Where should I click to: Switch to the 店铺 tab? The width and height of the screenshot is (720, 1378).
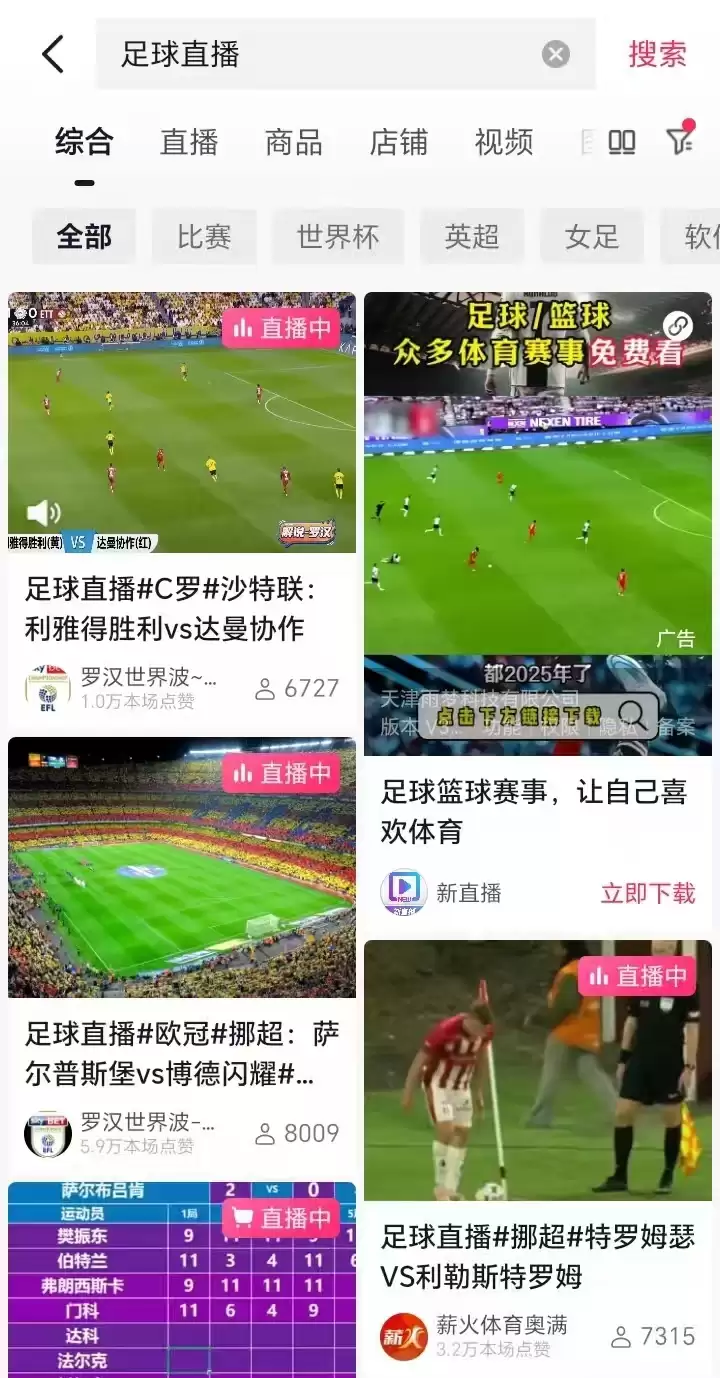point(398,142)
